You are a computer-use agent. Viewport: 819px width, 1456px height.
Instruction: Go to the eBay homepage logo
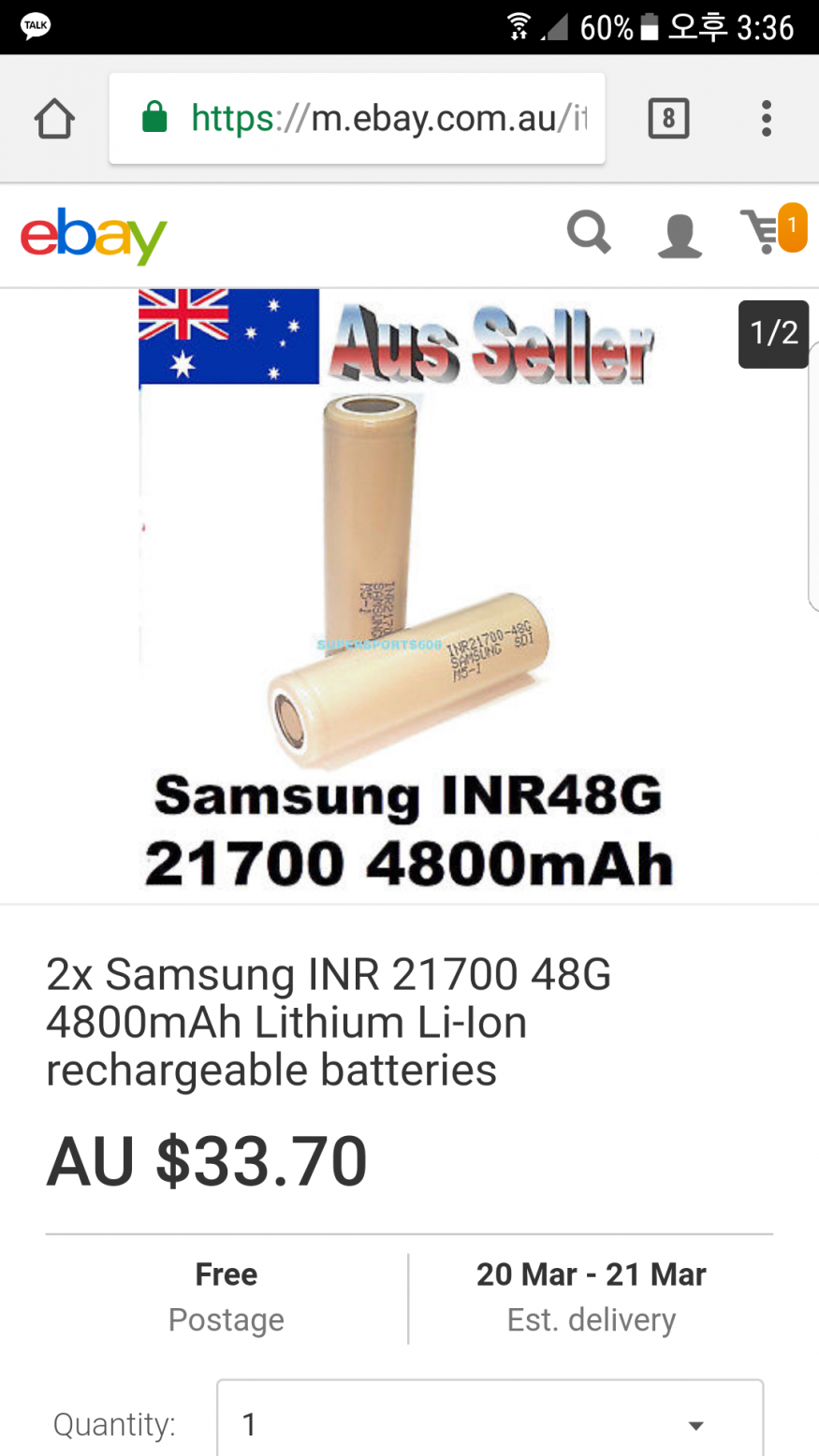pyautogui.click(x=94, y=236)
